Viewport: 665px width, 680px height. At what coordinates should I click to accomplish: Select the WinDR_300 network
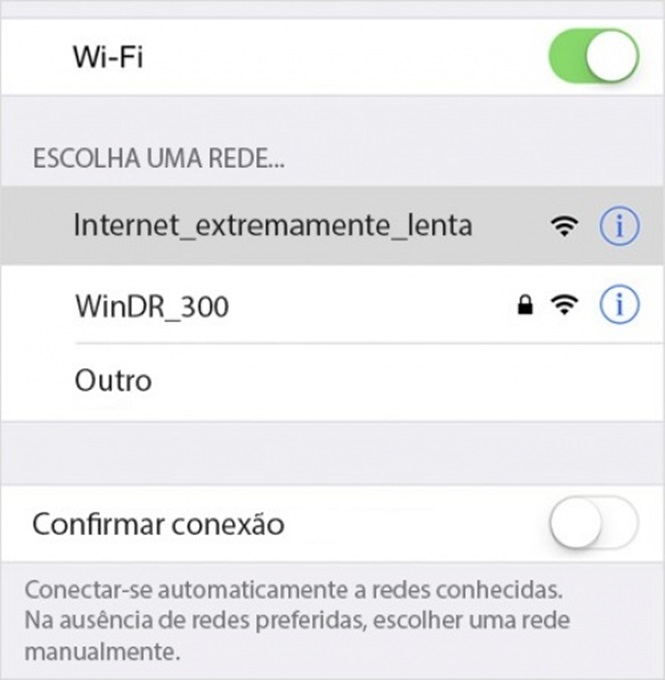[152, 306]
